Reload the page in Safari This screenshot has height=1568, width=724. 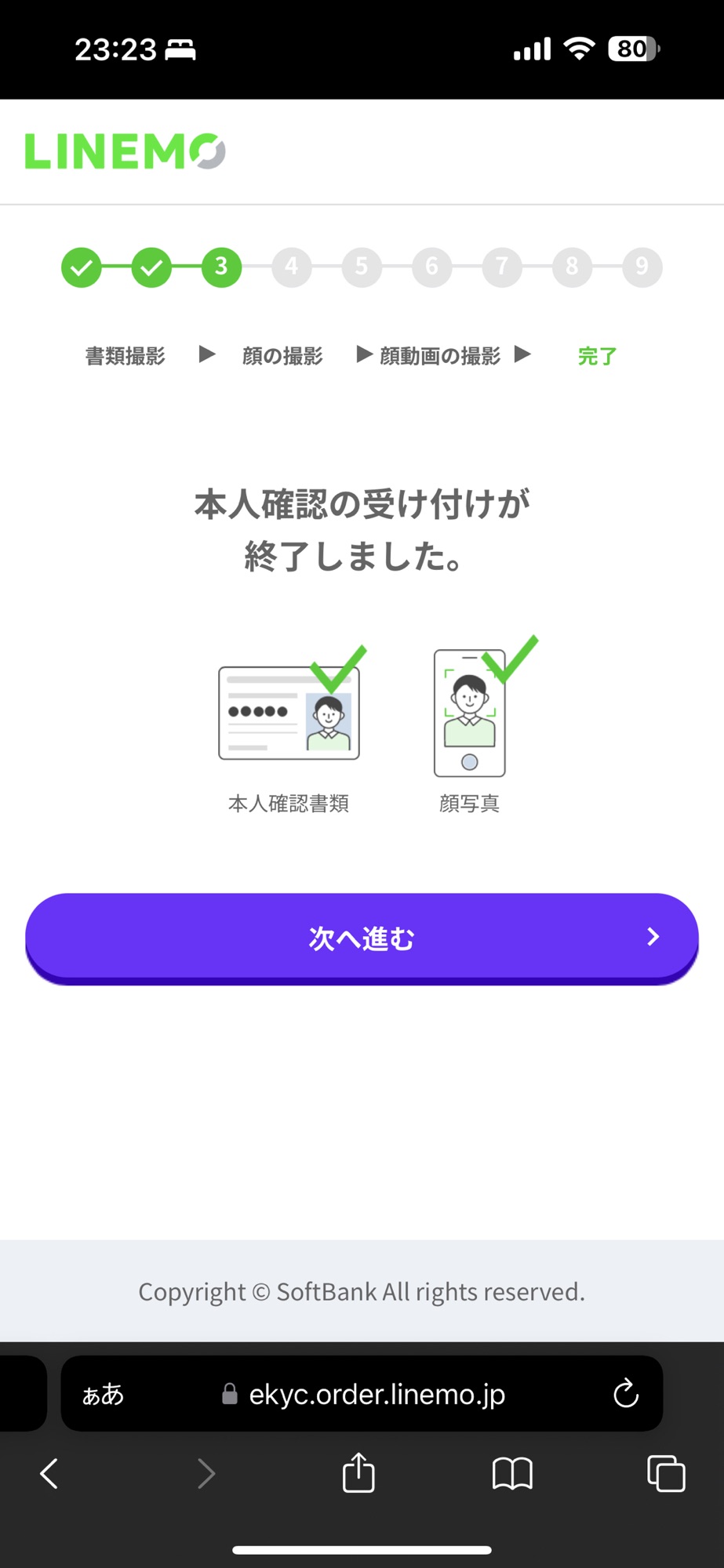[625, 1393]
